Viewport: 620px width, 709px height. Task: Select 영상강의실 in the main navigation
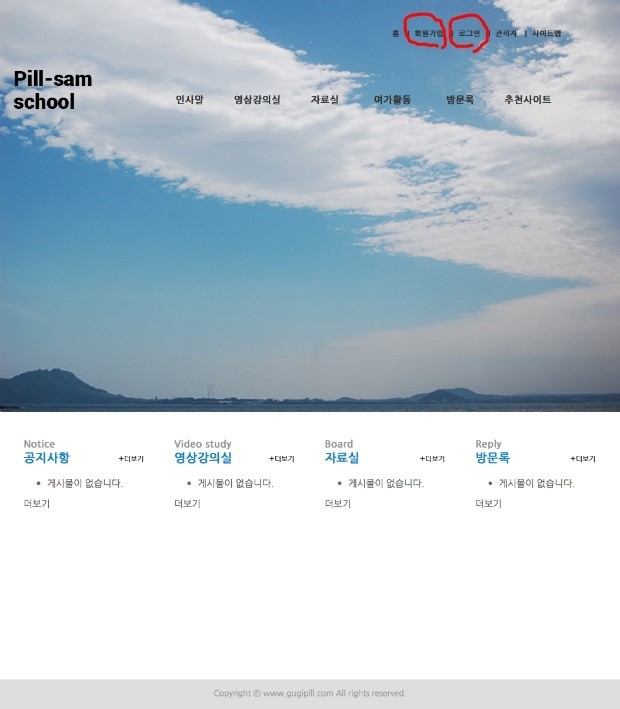tap(257, 100)
